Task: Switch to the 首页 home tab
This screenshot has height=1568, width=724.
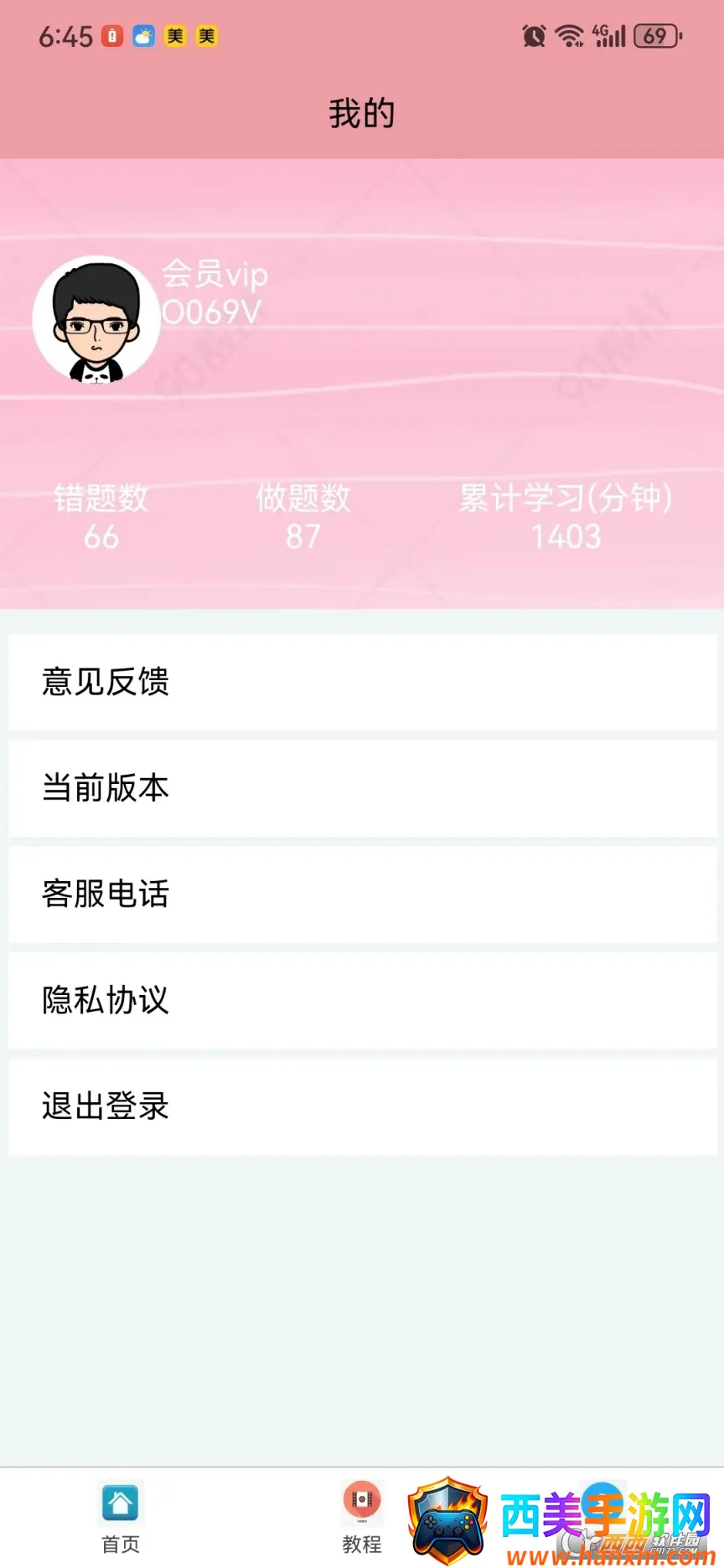Action: click(x=121, y=1516)
